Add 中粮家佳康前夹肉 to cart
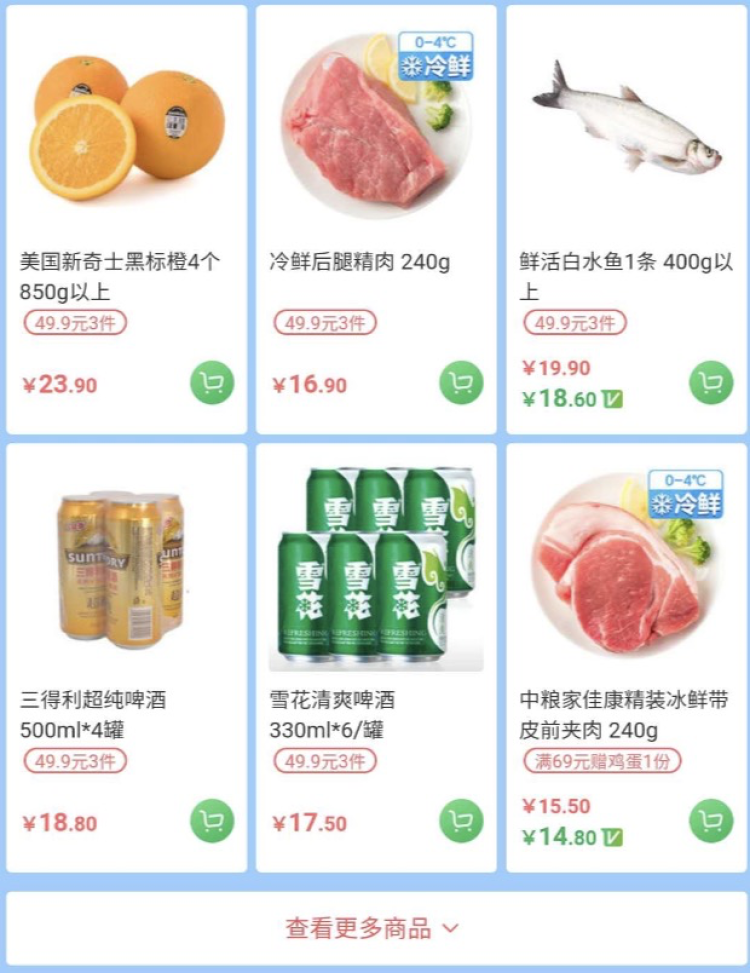Viewport: 750px width, 973px height. pyautogui.click(x=711, y=821)
